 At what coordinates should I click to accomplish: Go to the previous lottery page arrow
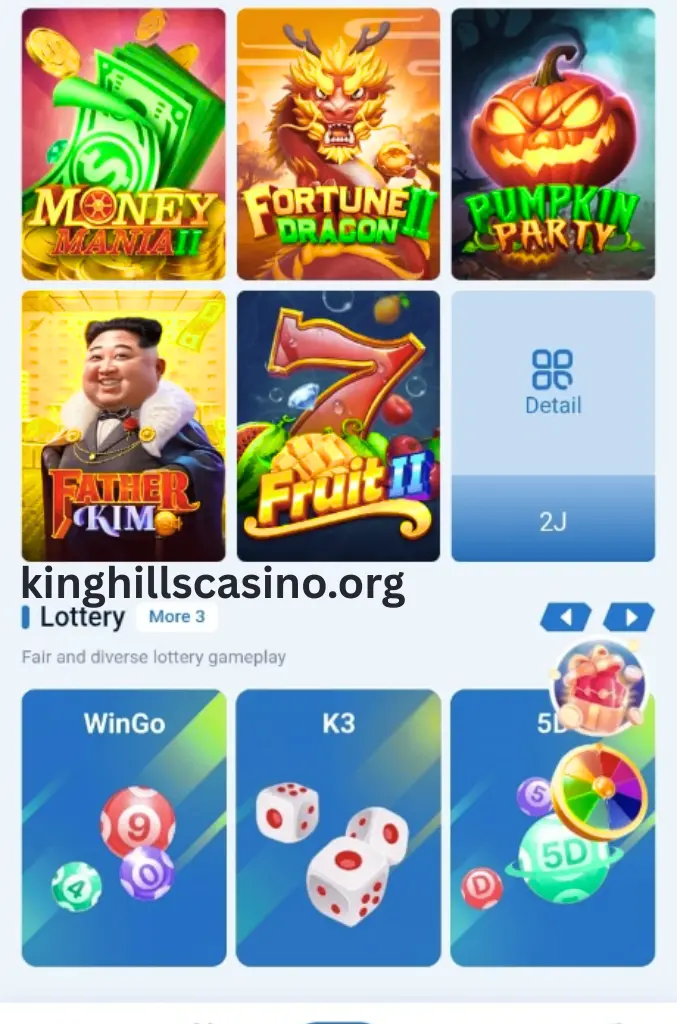pyautogui.click(x=566, y=617)
